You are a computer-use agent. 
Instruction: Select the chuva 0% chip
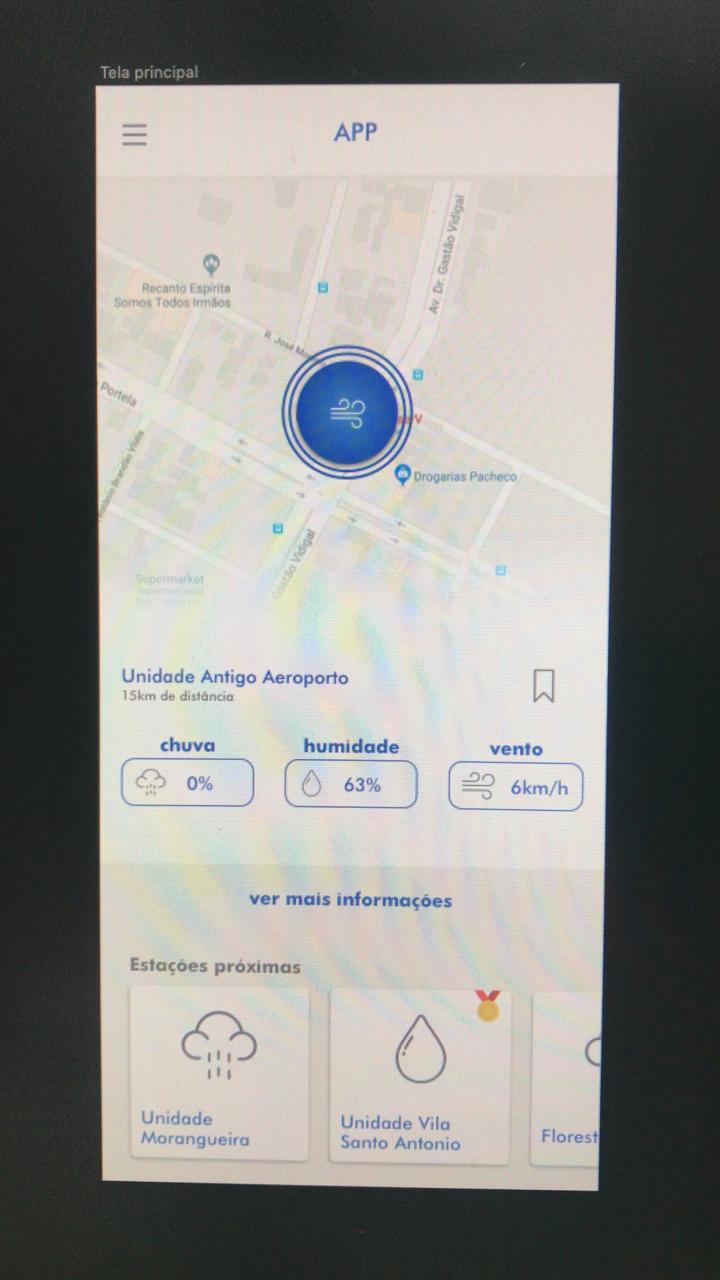point(187,783)
